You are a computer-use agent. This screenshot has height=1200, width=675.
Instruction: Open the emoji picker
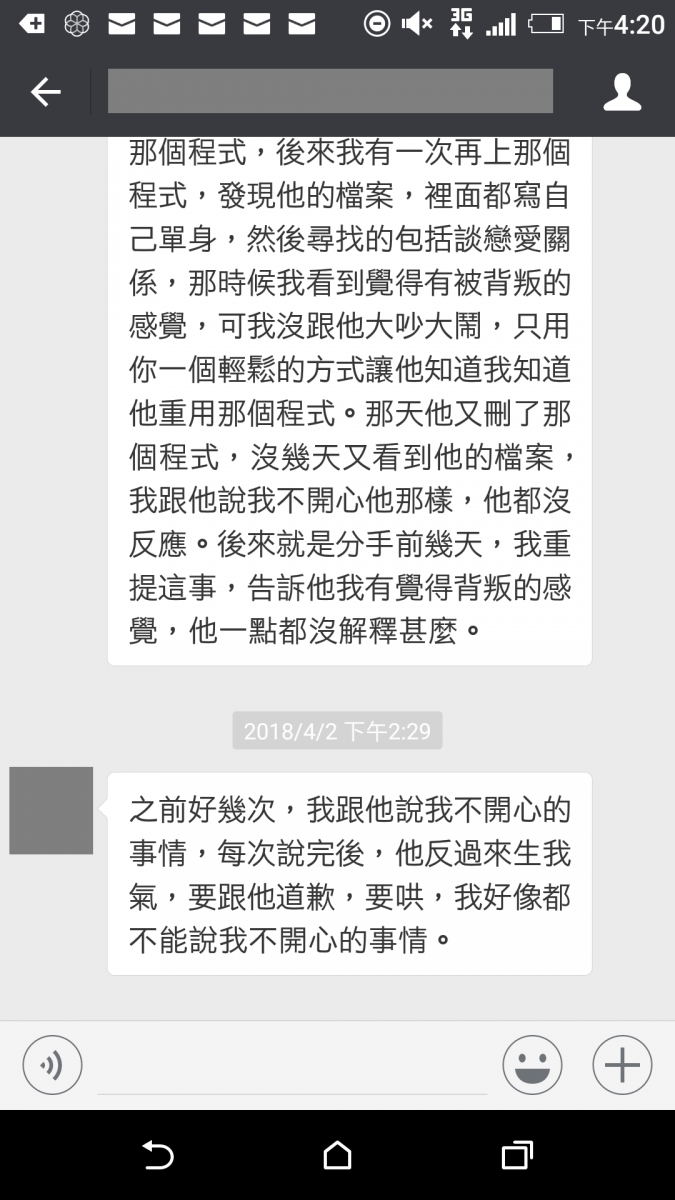tap(532, 1065)
